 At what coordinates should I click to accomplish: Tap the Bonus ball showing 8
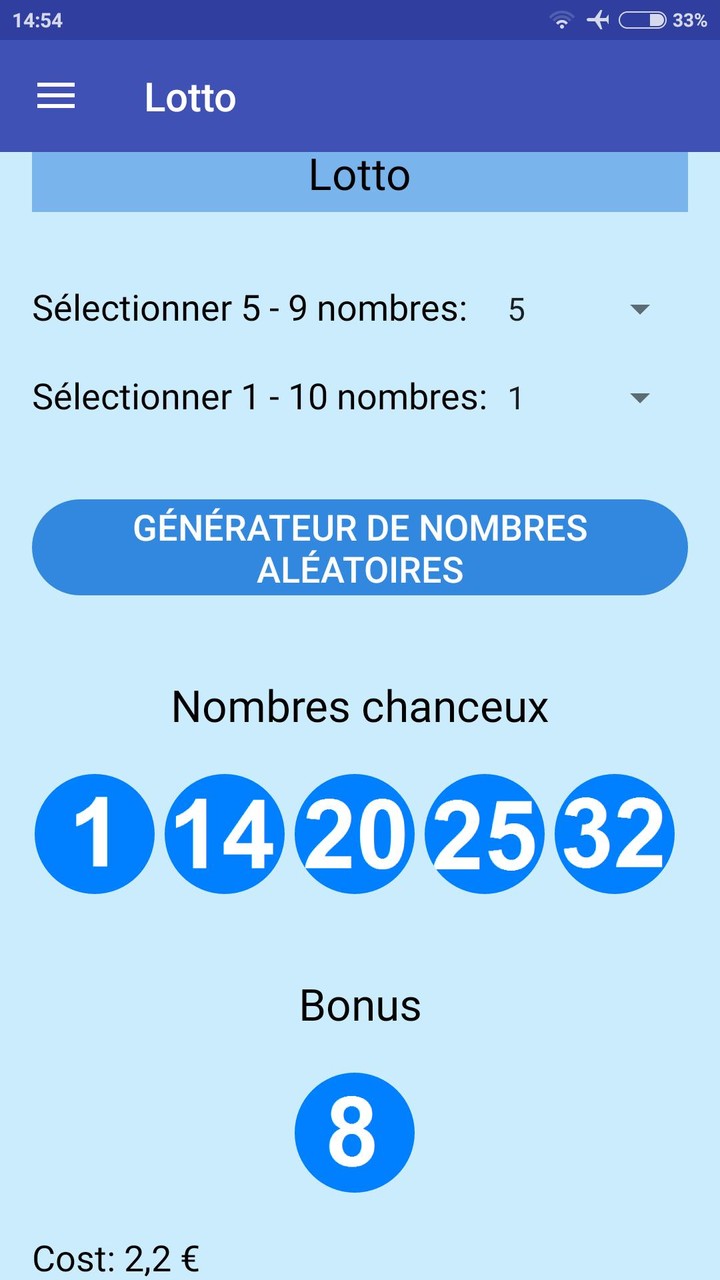[x=354, y=1131]
